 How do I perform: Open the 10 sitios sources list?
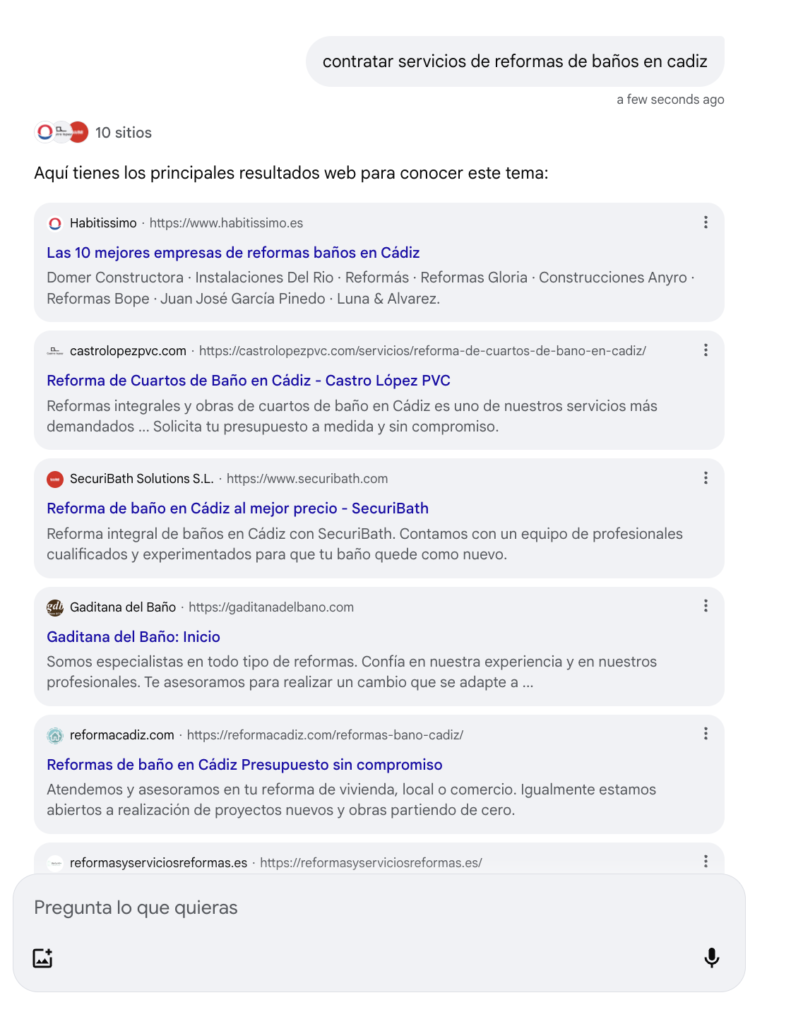(x=124, y=131)
